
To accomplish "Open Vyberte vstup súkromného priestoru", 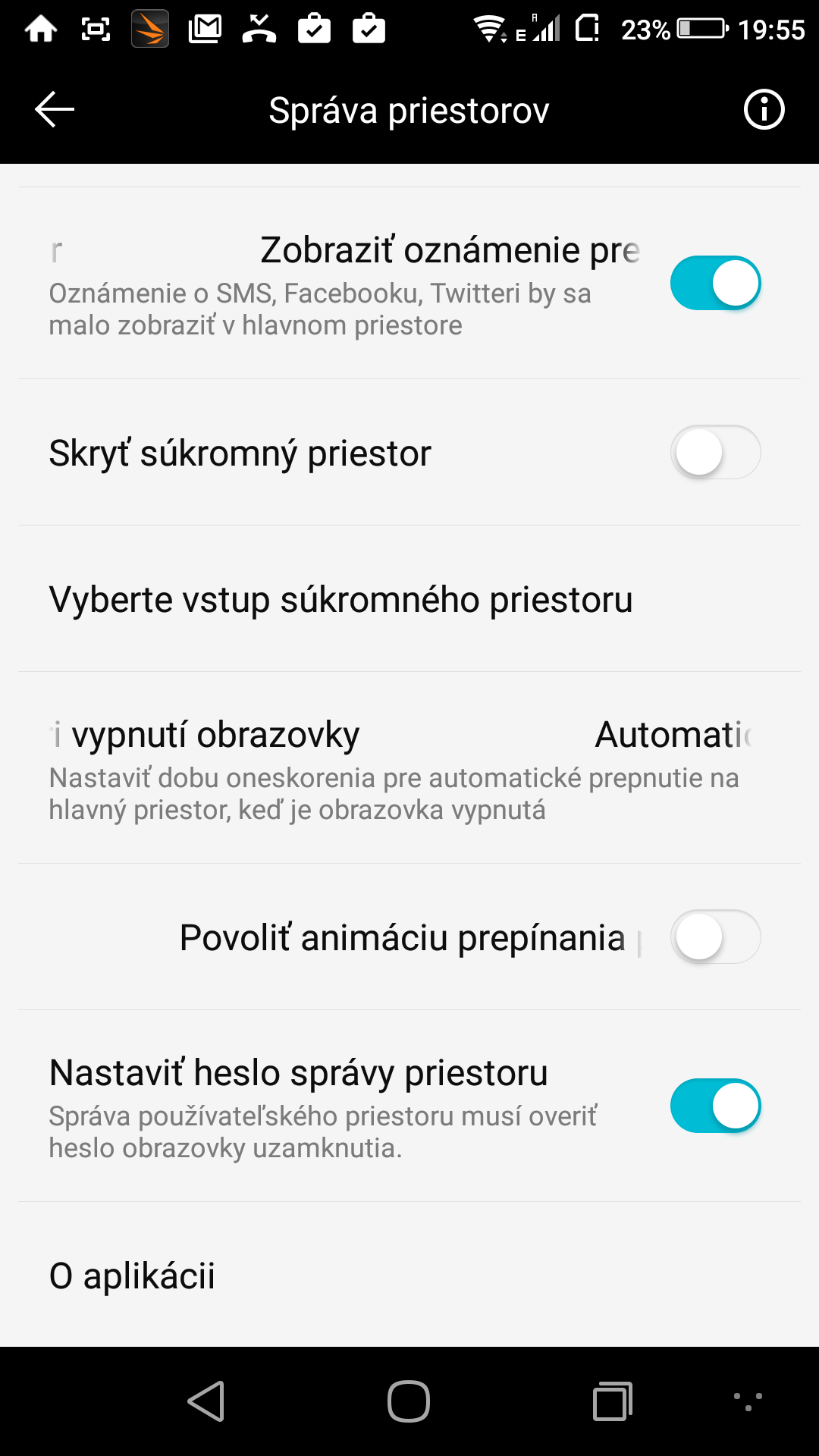I will (409, 599).
